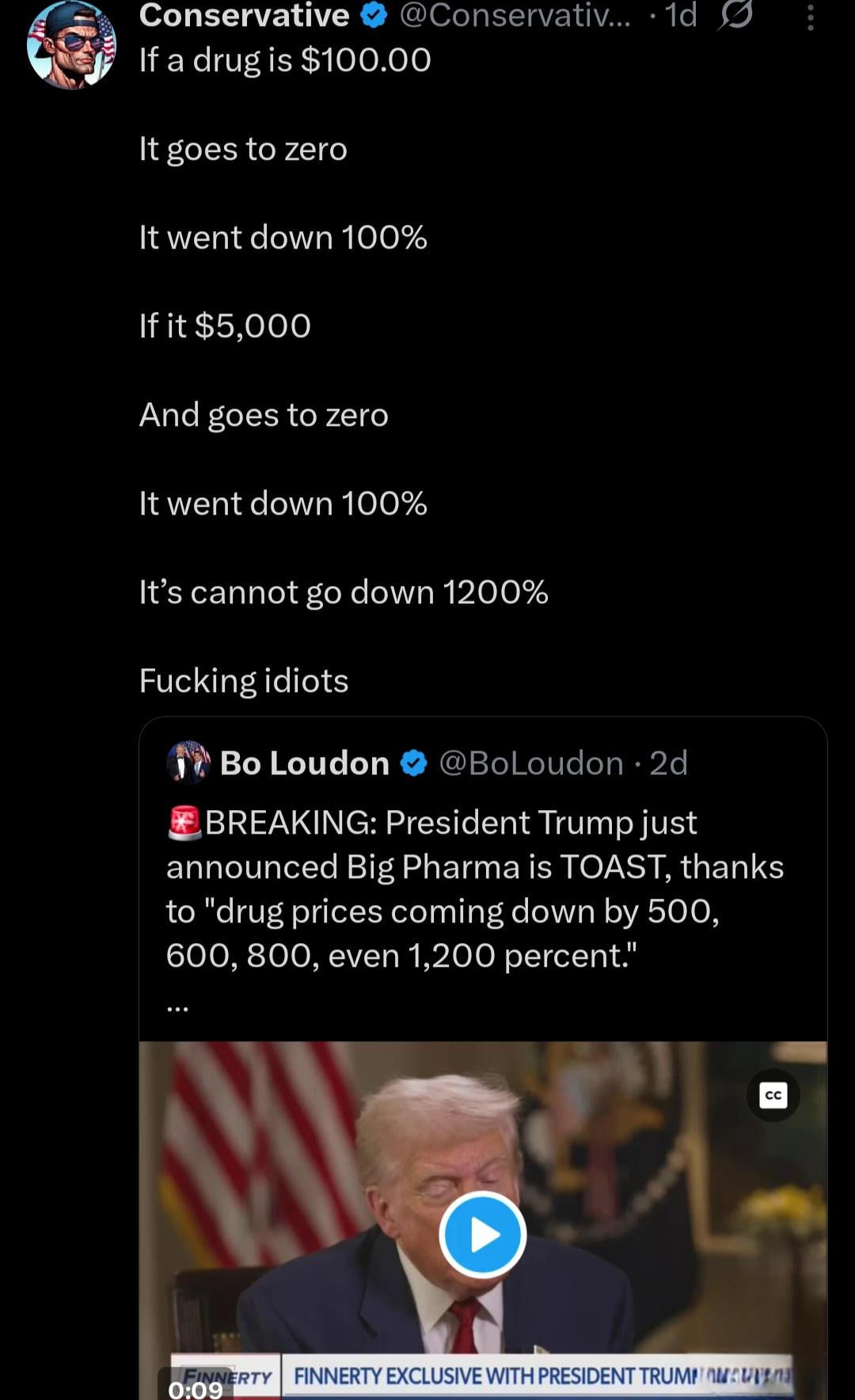Open Bo Loudon's profile avatar
Image resolution: width=855 pixels, height=1400 pixels.
(x=188, y=763)
